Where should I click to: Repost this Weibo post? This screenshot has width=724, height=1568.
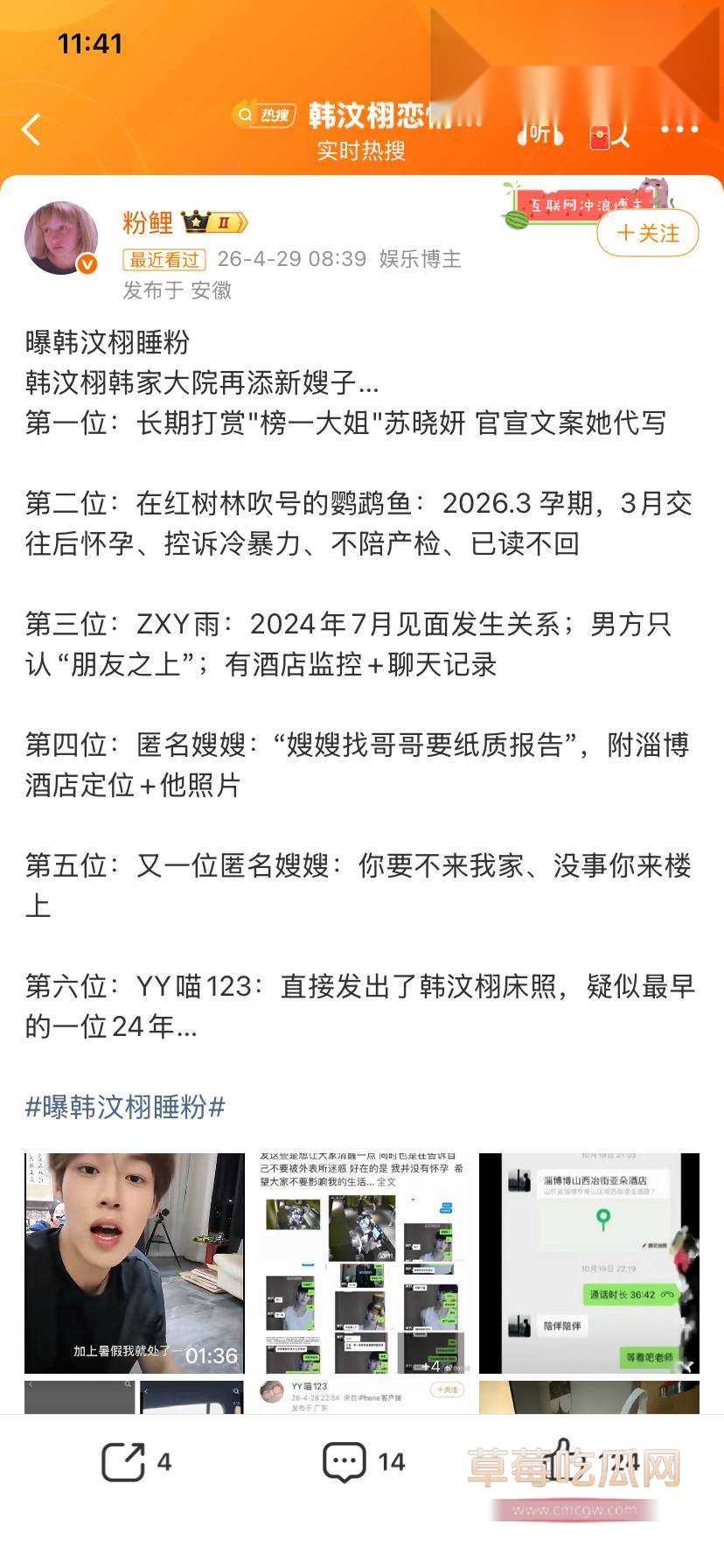coord(136,1462)
